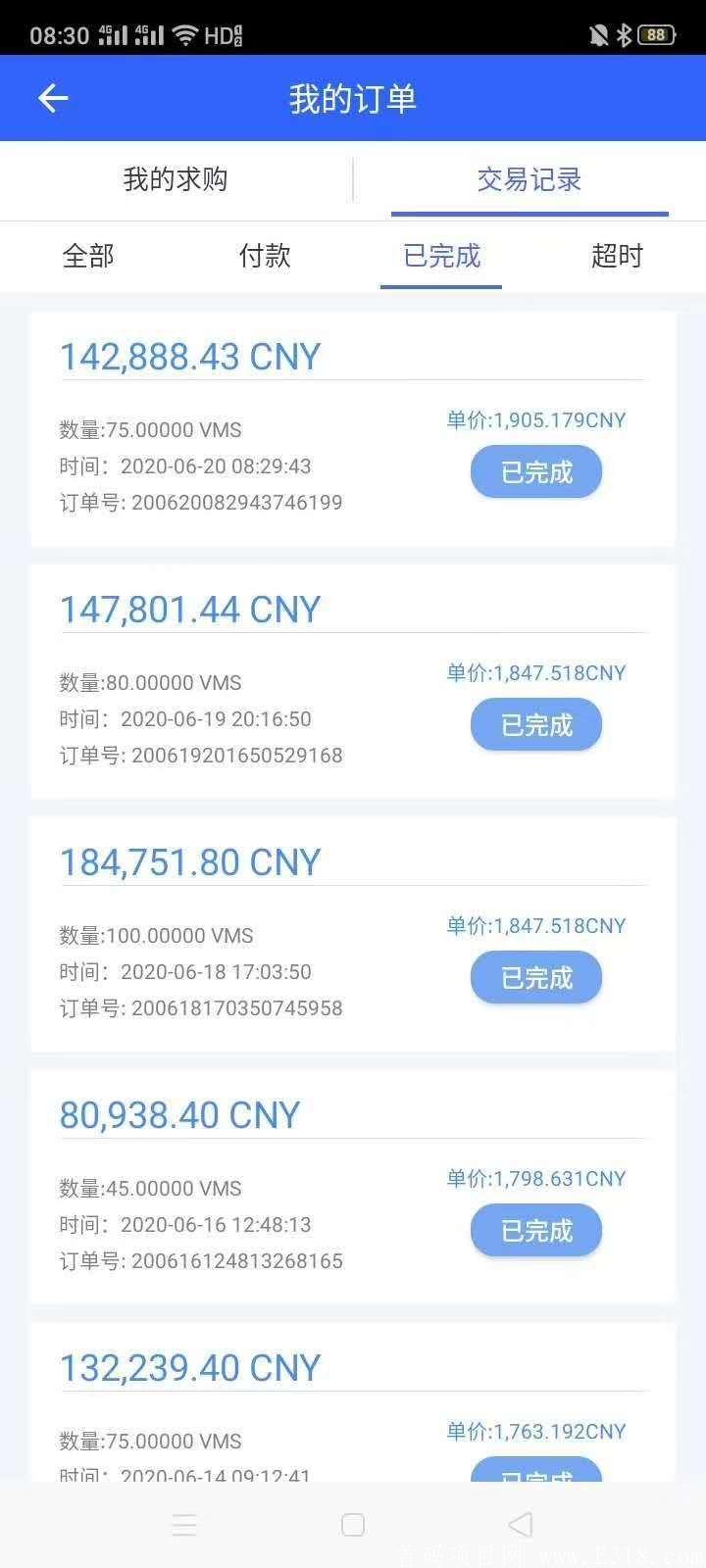Switch to the 交易记录 tab
This screenshot has width=706, height=1568.
coord(529,179)
